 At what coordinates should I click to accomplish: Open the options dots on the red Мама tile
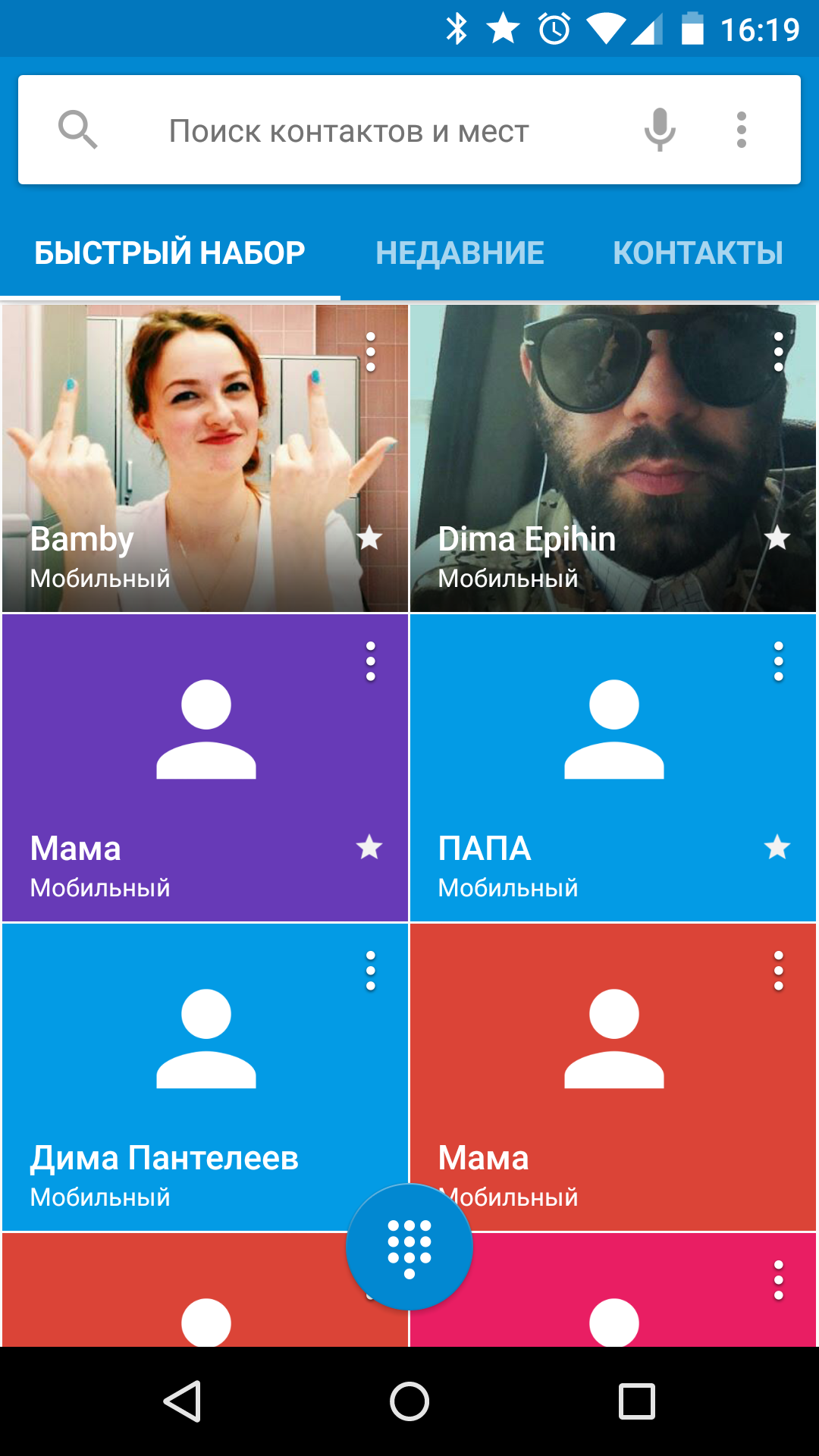click(779, 971)
